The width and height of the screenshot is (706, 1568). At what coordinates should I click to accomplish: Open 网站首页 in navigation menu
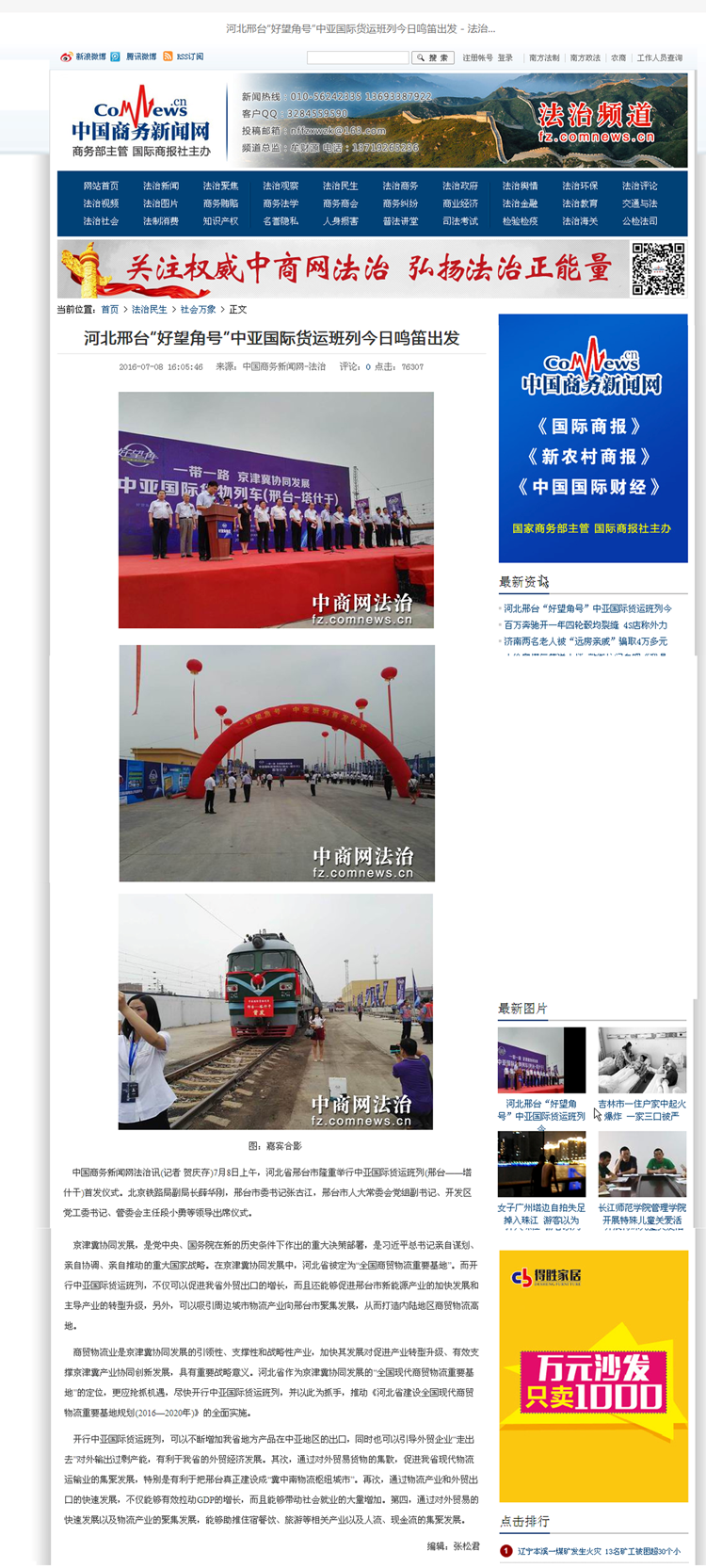click(x=101, y=186)
